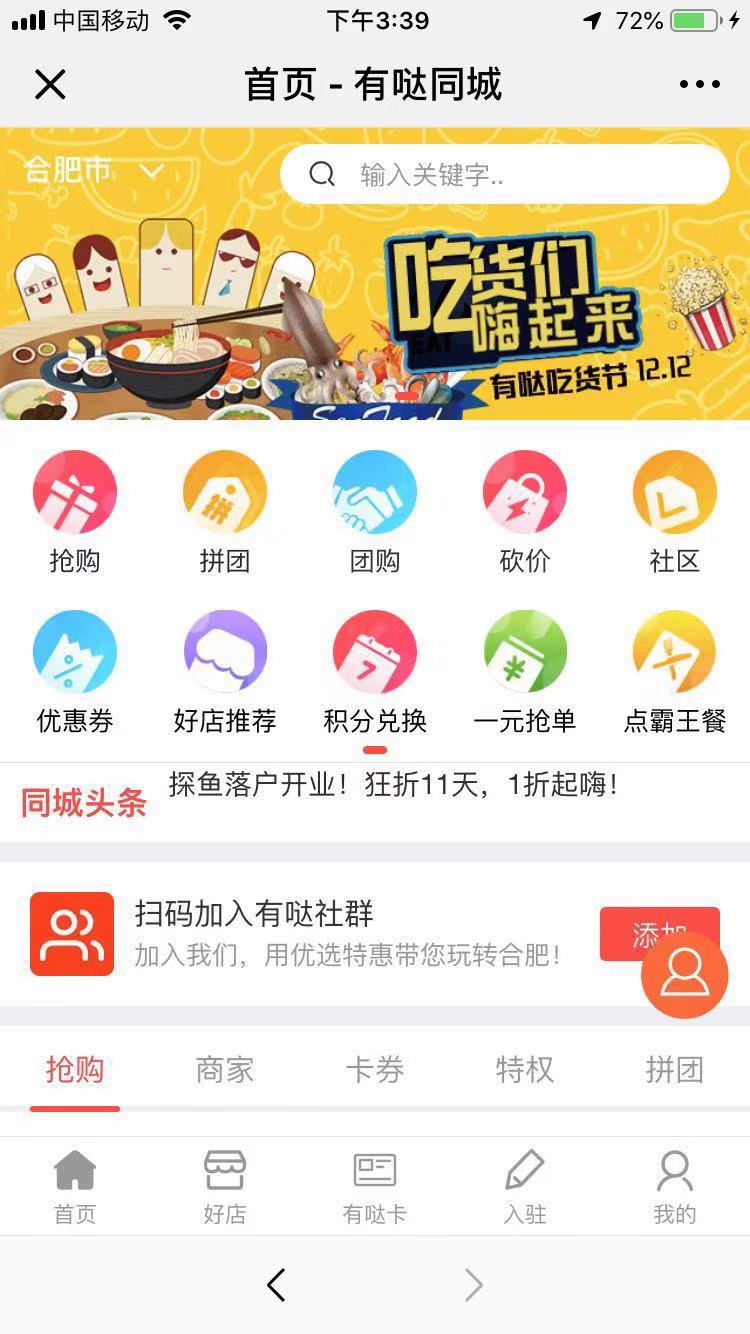Expand the 合肥市 city dropdown
The width and height of the screenshot is (750, 1334).
click(93, 171)
